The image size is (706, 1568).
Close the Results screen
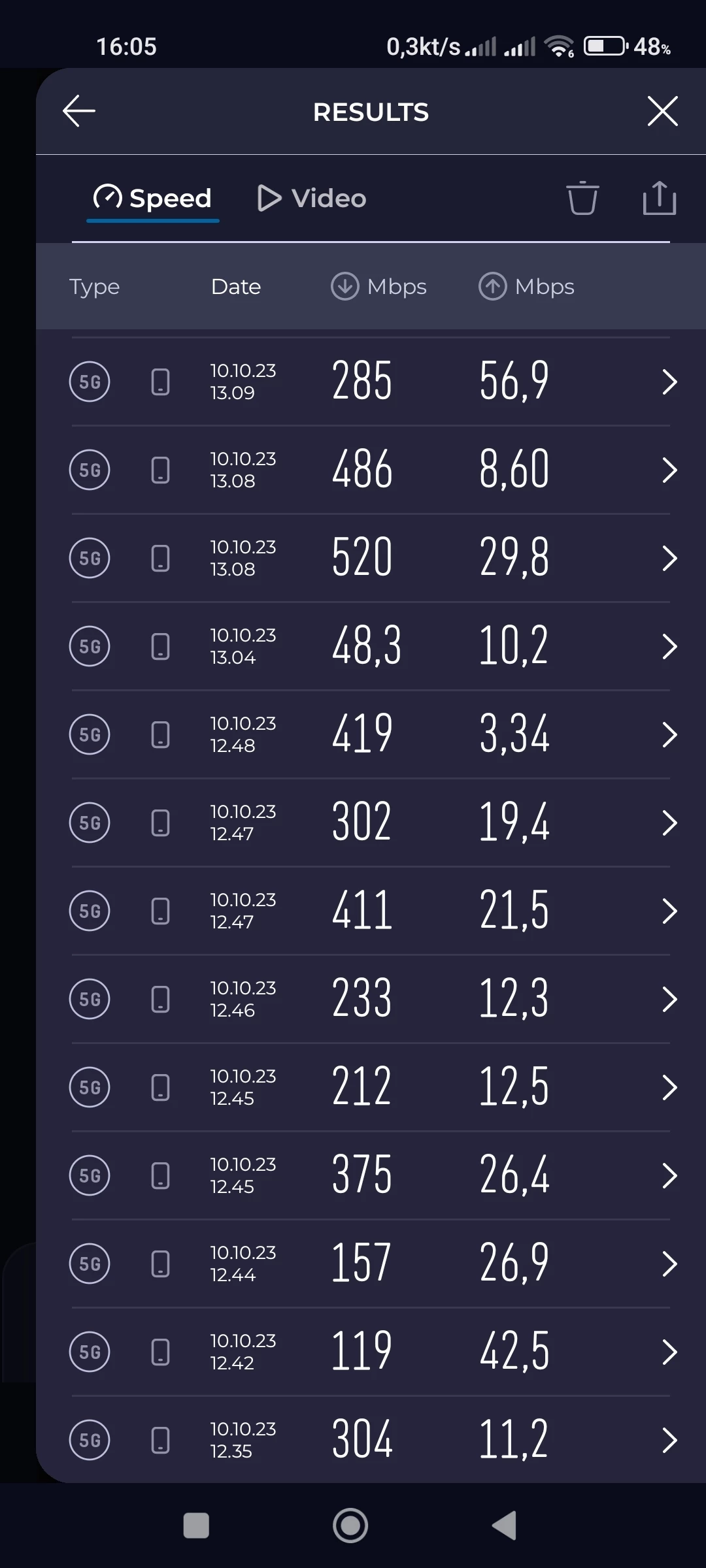pos(662,111)
